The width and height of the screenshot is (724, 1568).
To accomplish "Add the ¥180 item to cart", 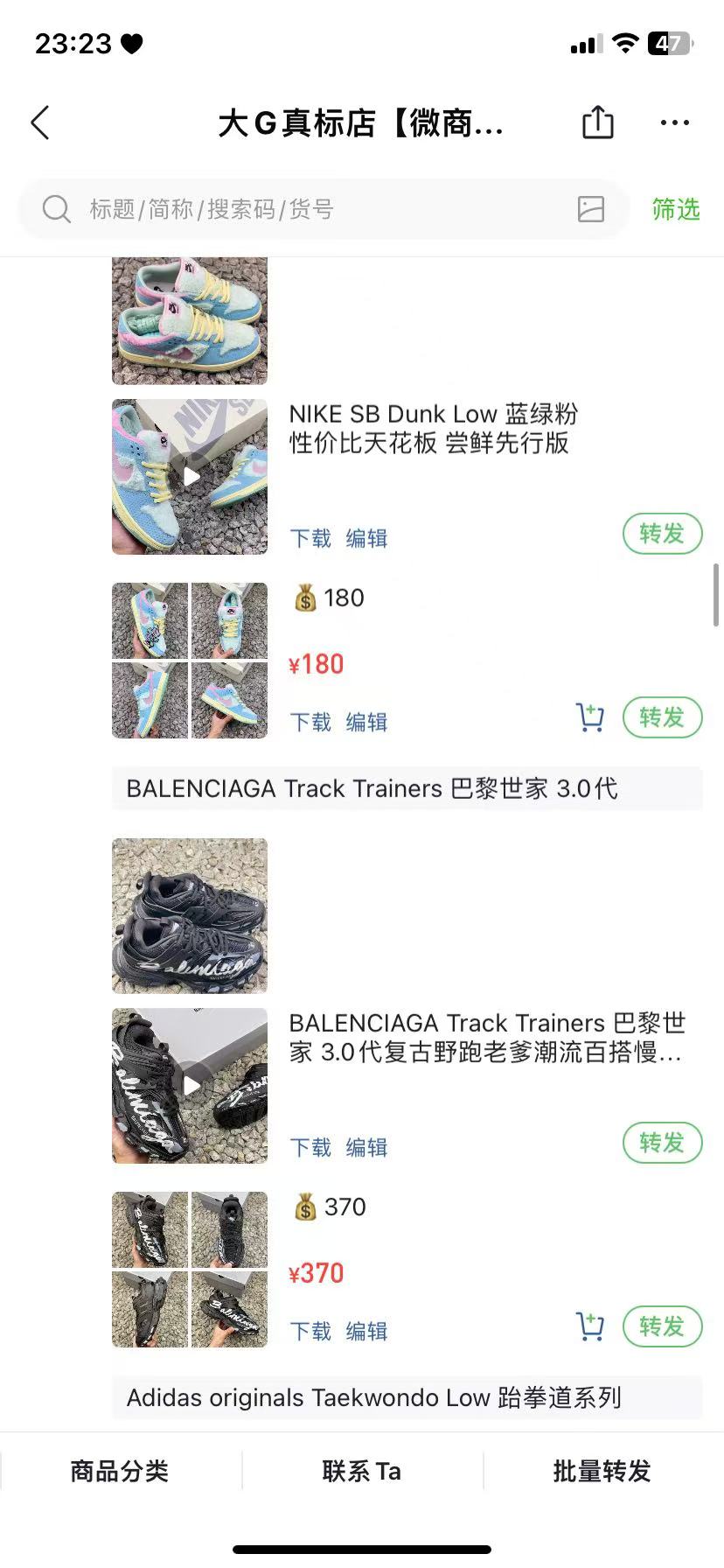I will coord(590,717).
